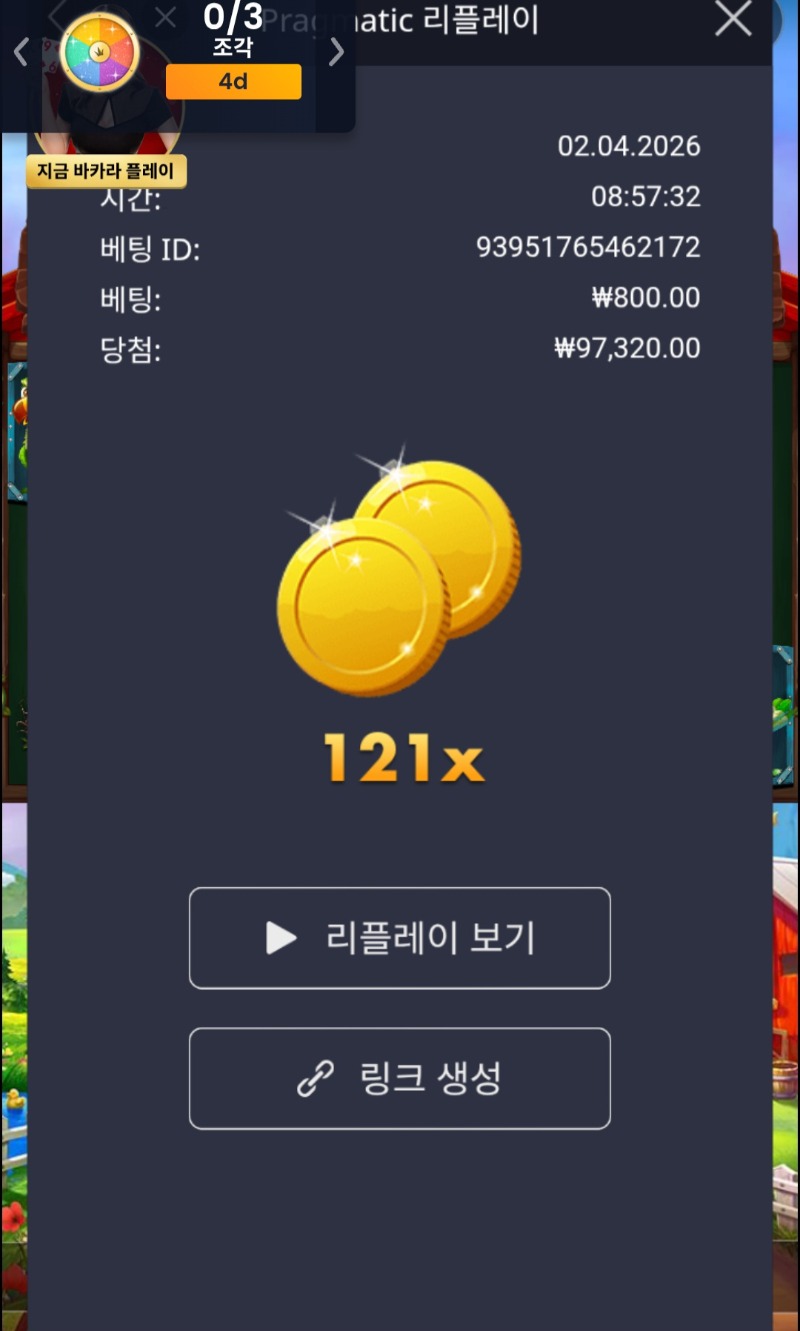Tap 리플레이 보기 to watch the replay
Viewport: 800px width, 1331px height.
399,938
